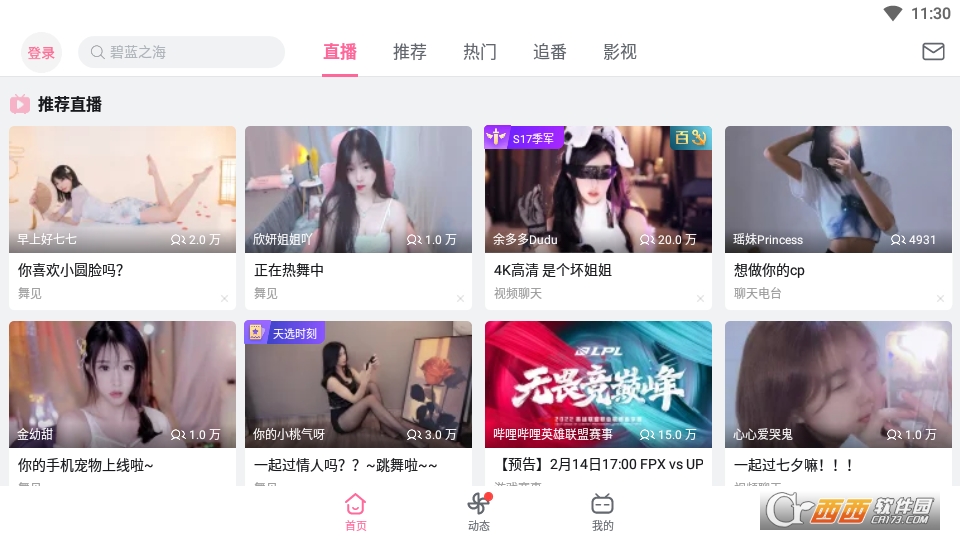Watch the 正在热舞中 livestream
The height and width of the screenshot is (540, 960).
click(x=358, y=190)
